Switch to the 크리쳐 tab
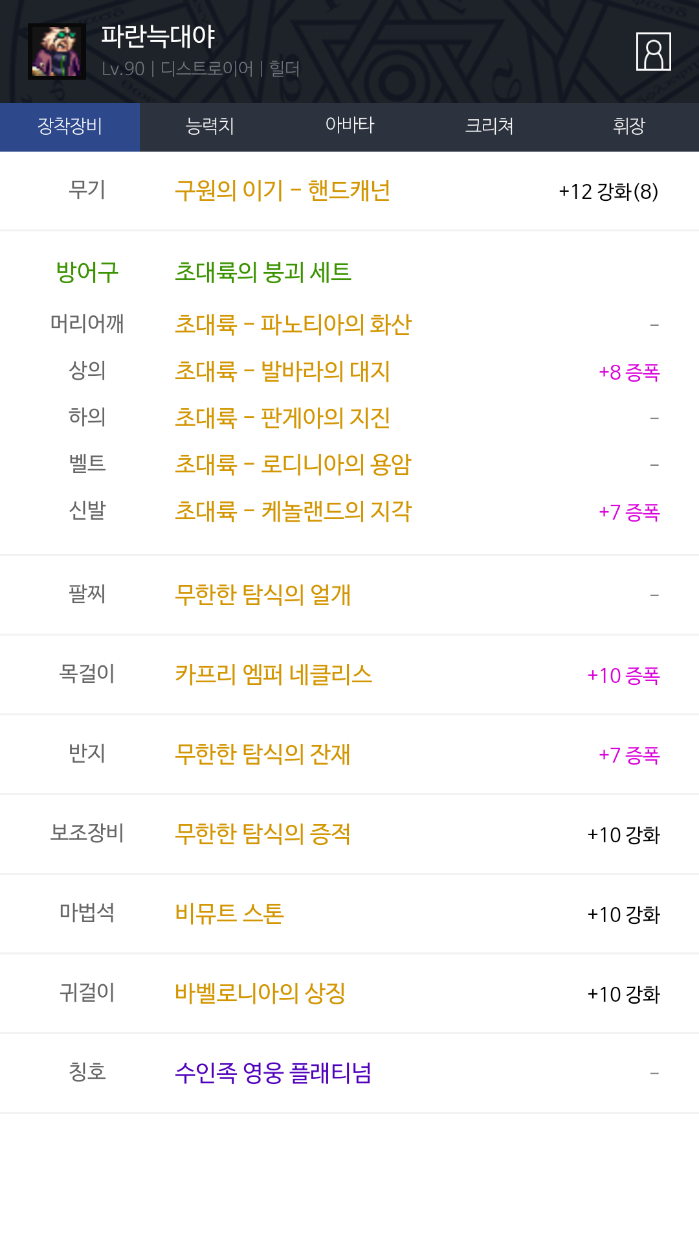This screenshot has height=1244, width=699. tap(489, 126)
